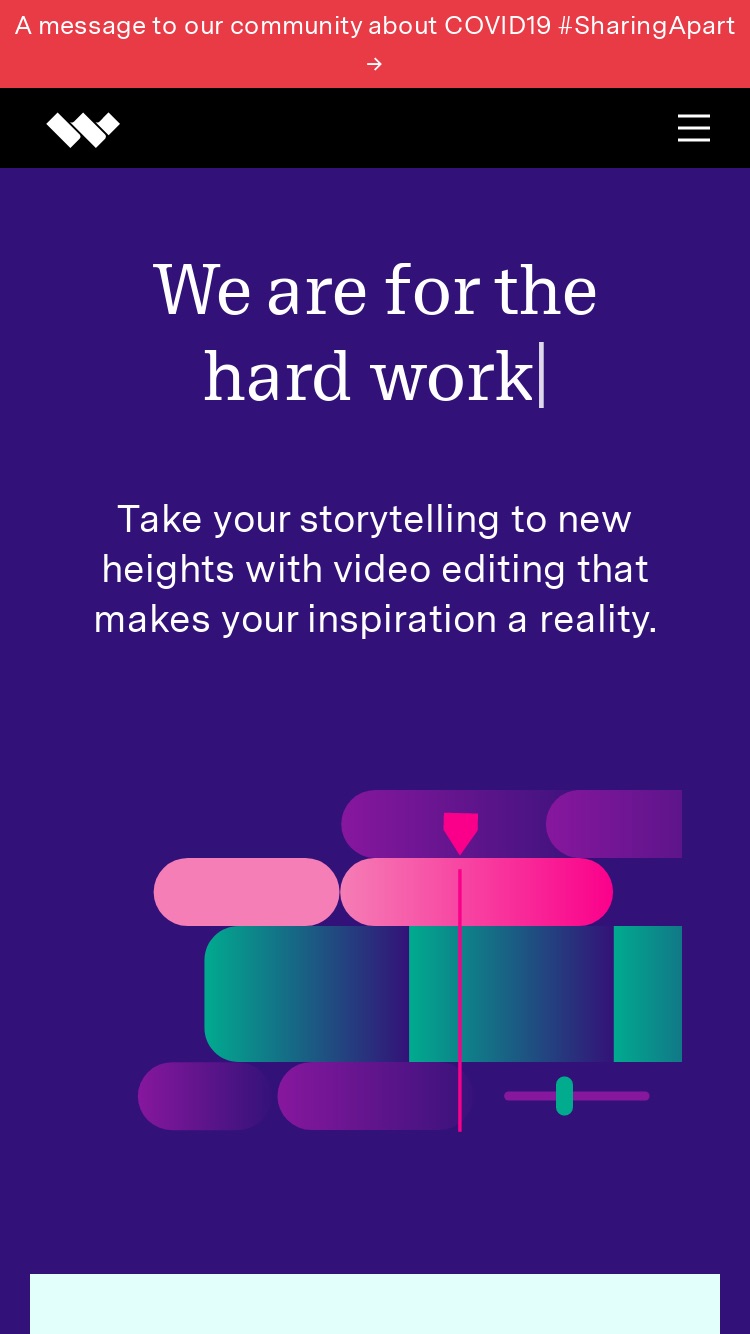Open the COVID19 #SharingApart community message banner
This screenshot has width=750, height=1334.
[375, 44]
